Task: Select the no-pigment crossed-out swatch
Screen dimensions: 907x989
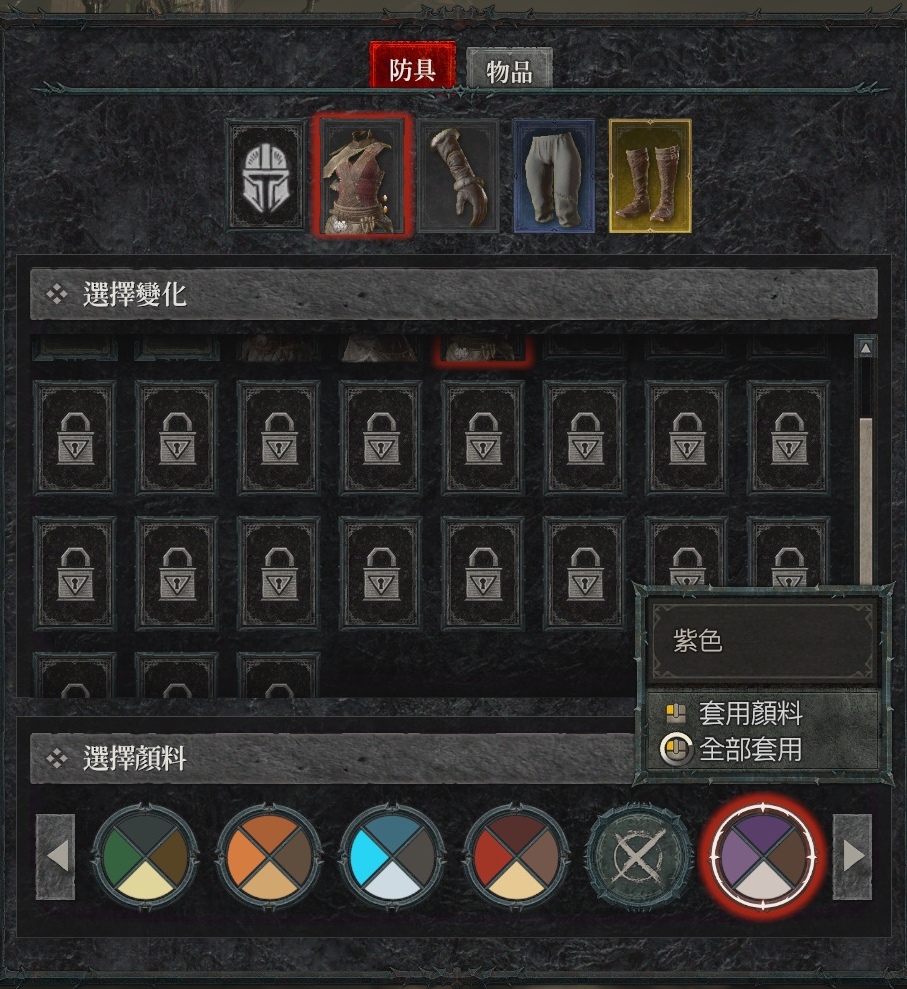Action: (x=640, y=857)
